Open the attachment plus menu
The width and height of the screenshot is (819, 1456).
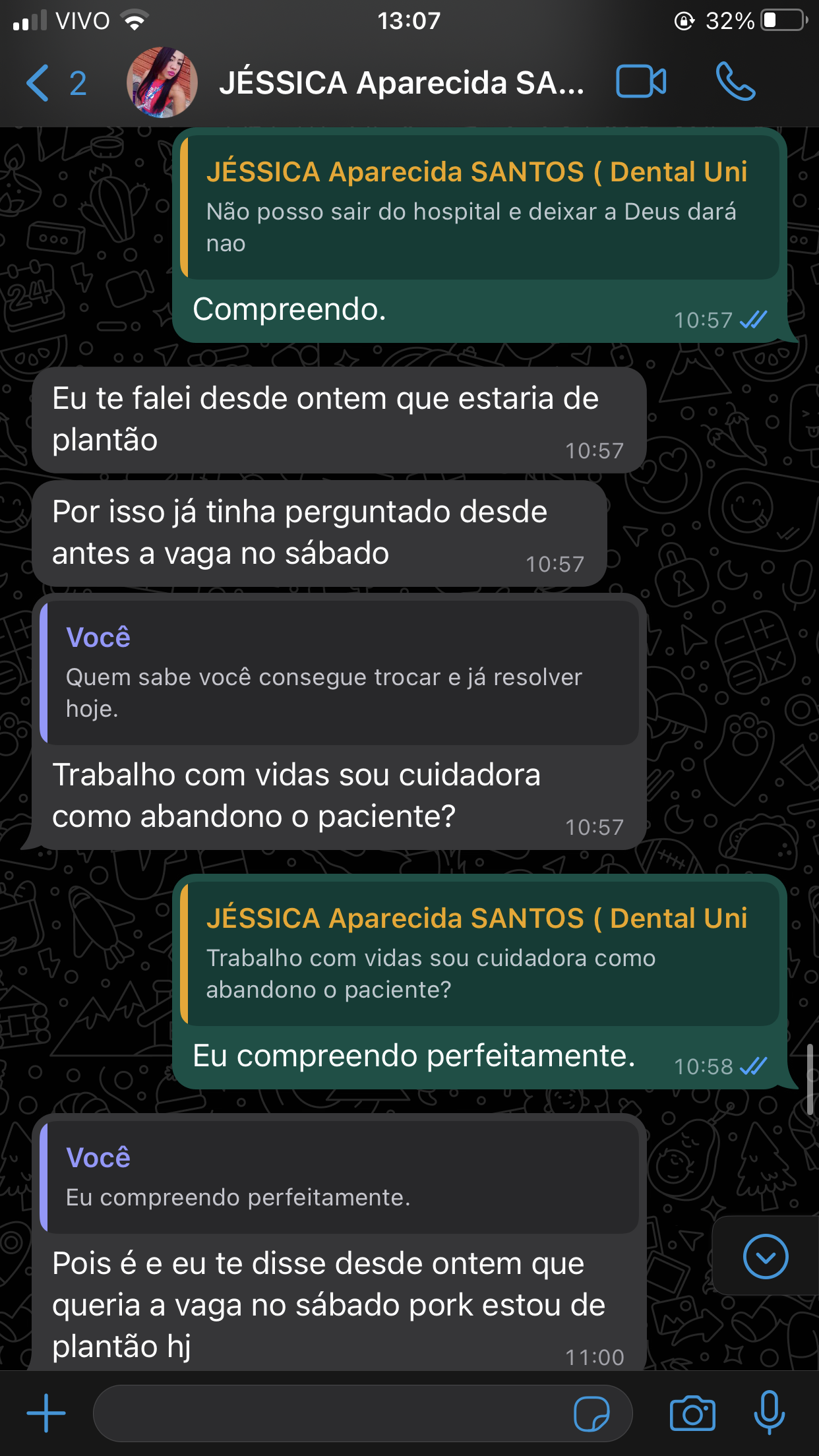pos(46,1412)
